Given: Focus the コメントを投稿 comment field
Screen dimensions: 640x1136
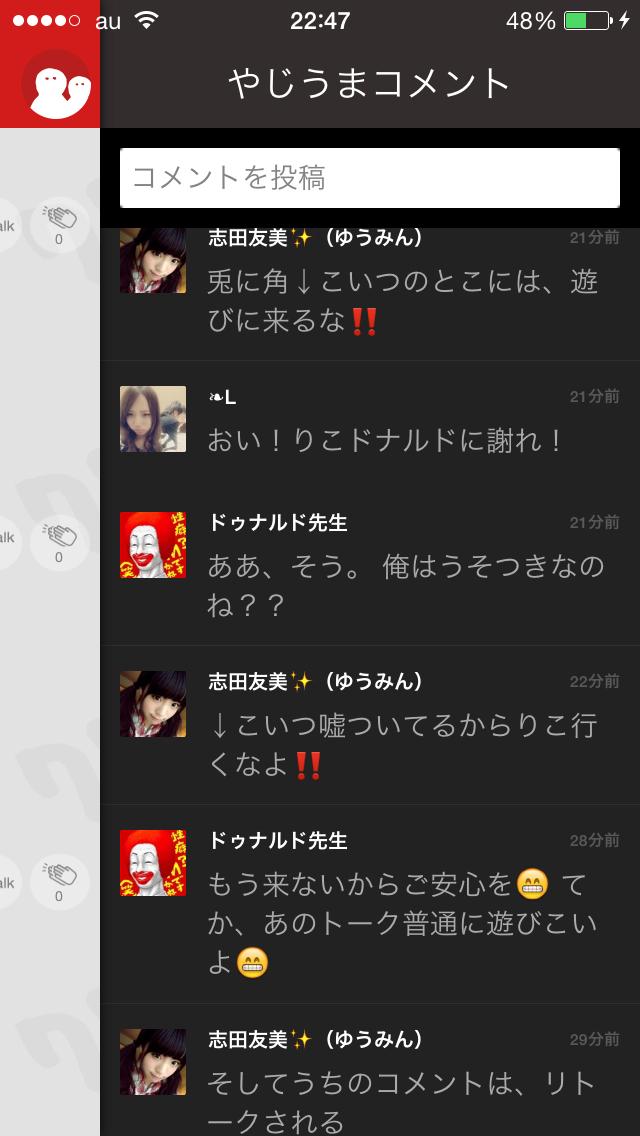Looking at the screenshot, I should [x=370, y=178].
